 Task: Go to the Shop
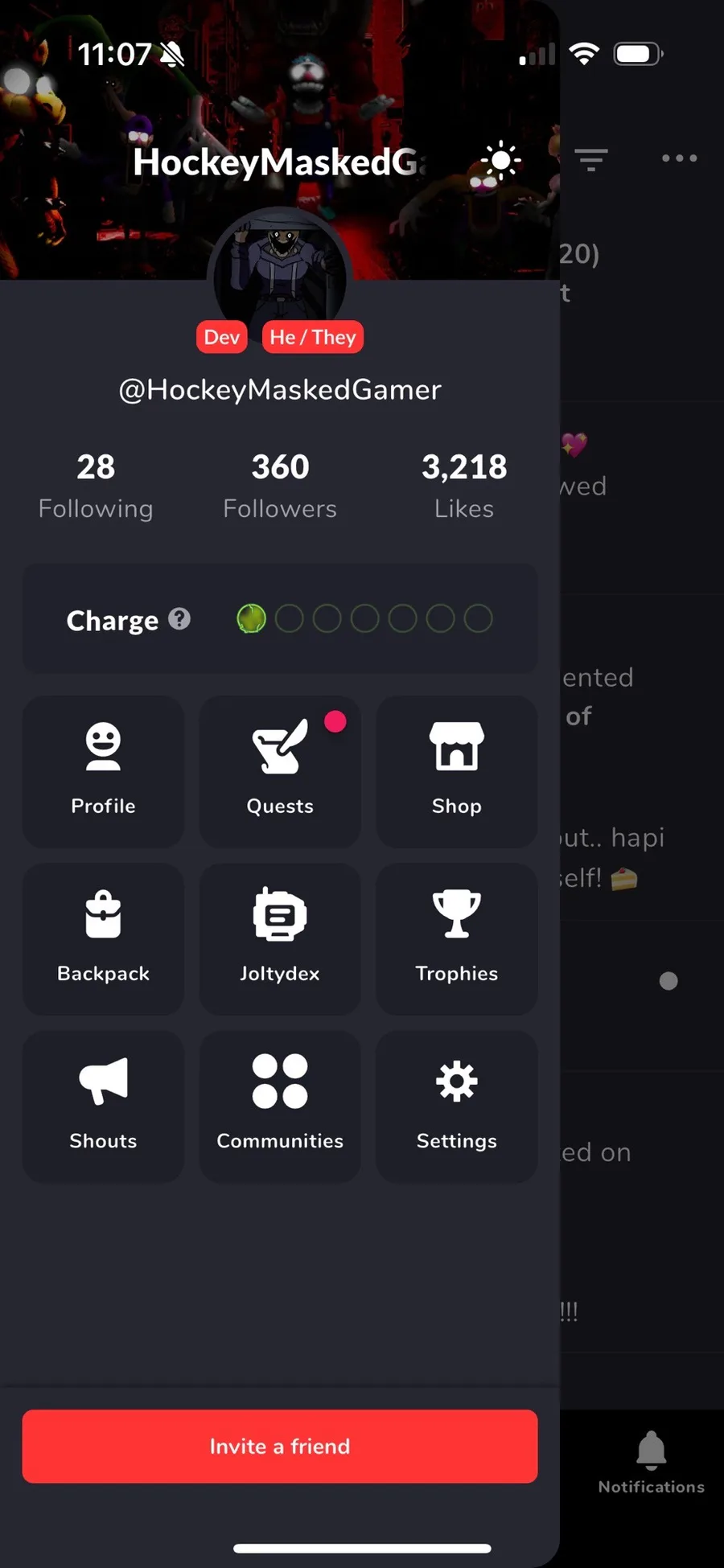[x=457, y=771]
